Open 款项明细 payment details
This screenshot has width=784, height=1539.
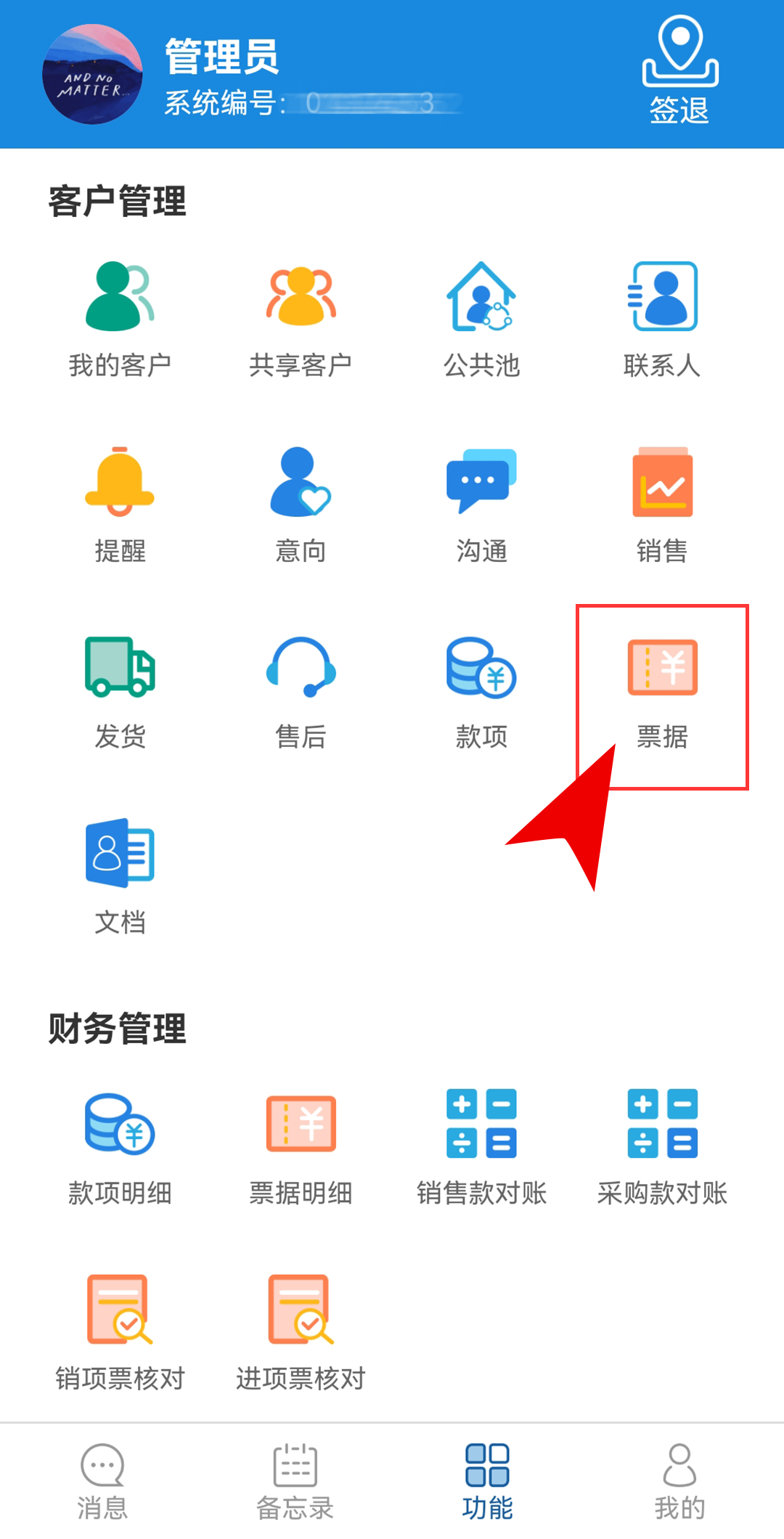(120, 1147)
